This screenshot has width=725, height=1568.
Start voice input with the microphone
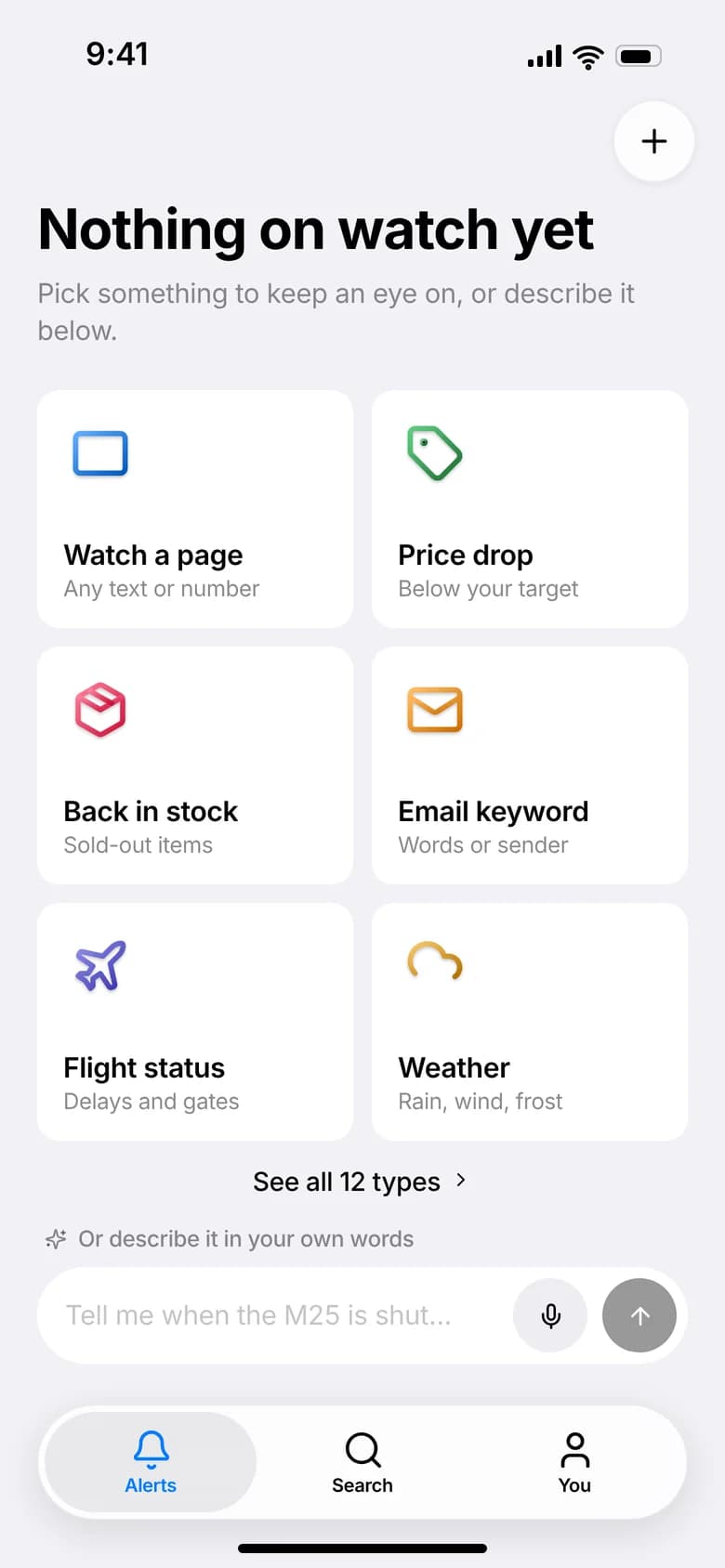click(x=550, y=1315)
